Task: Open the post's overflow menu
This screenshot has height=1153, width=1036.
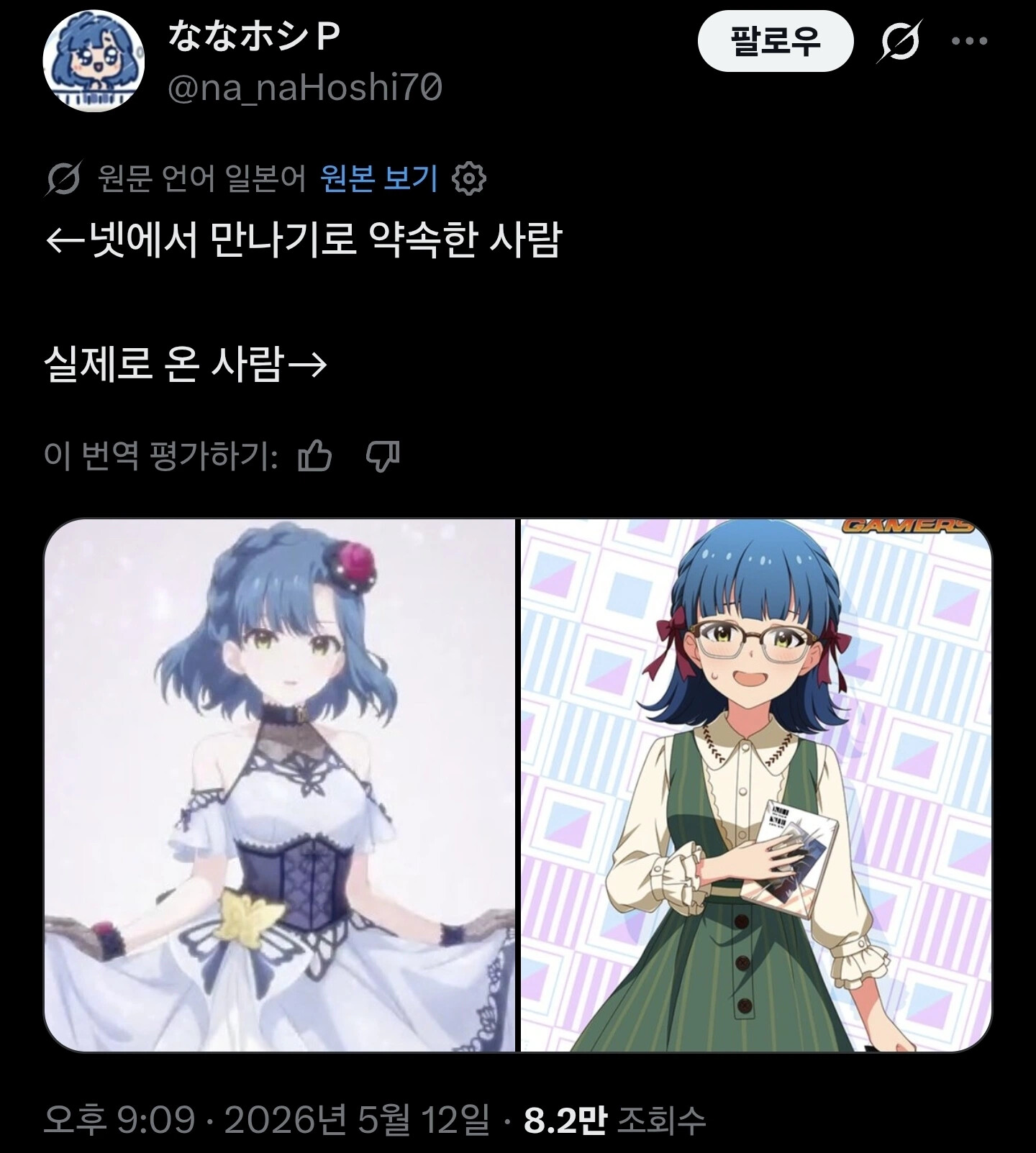Action: (x=969, y=41)
